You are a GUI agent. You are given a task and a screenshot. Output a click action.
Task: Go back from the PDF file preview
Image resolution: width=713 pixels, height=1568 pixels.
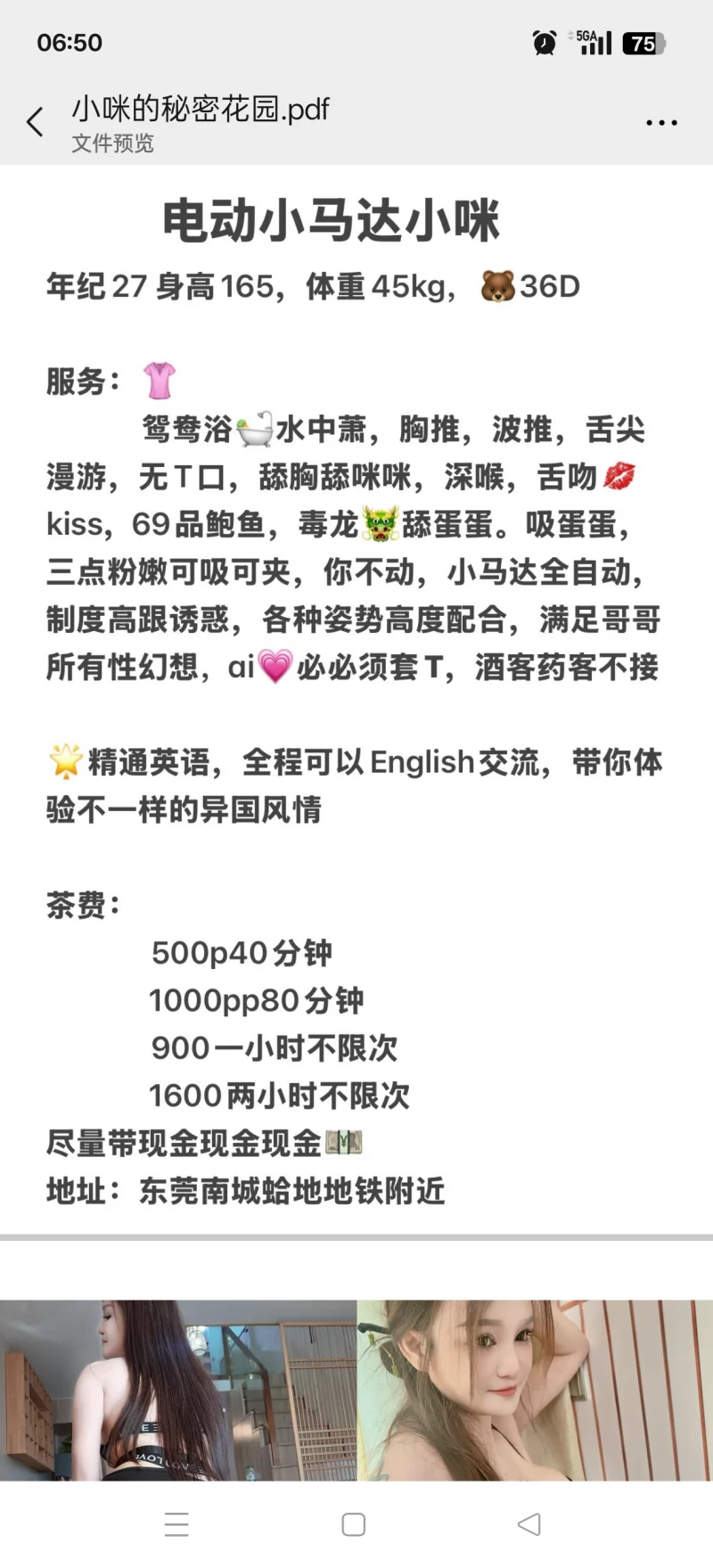pyautogui.click(x=36, y=122)
